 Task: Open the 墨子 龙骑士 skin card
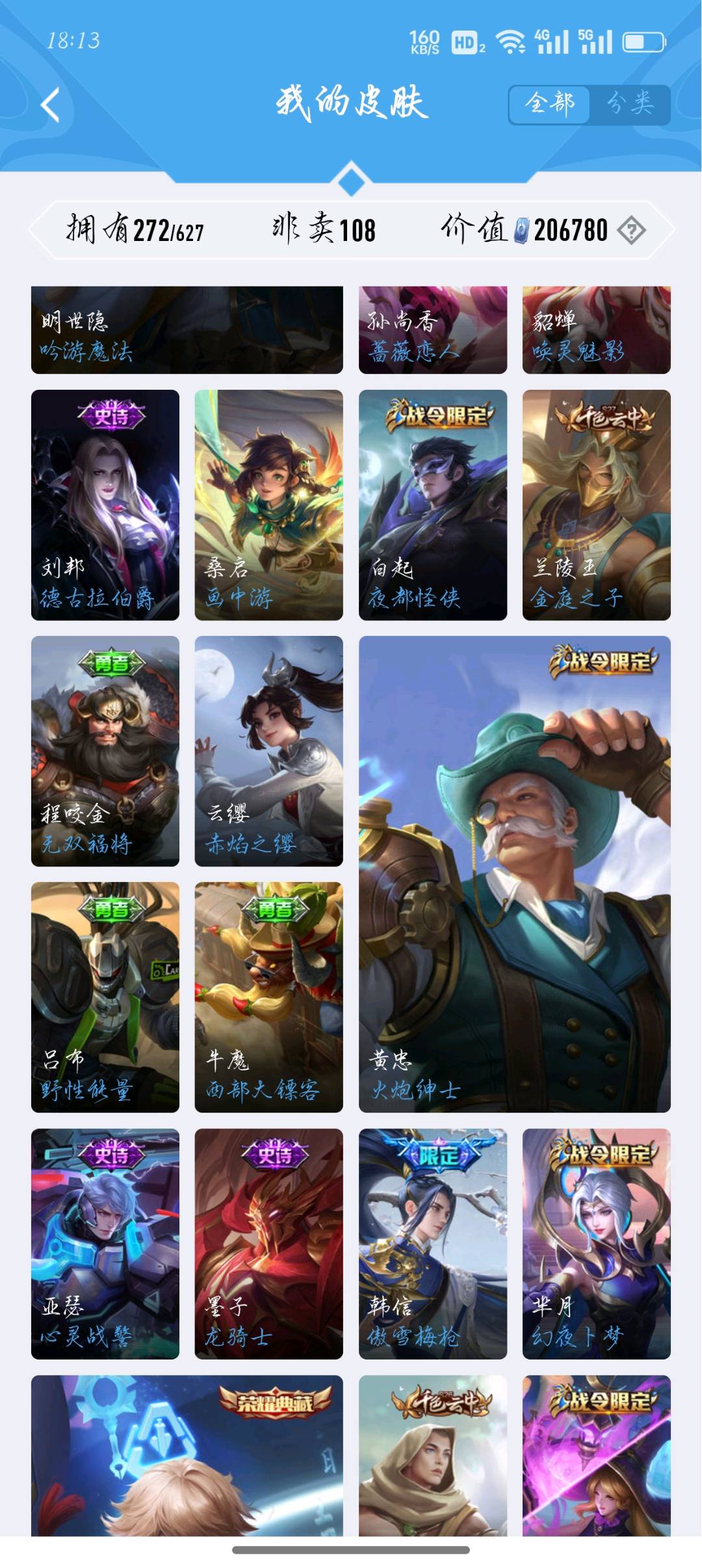pyautogui.click(x=268, y=1243)
